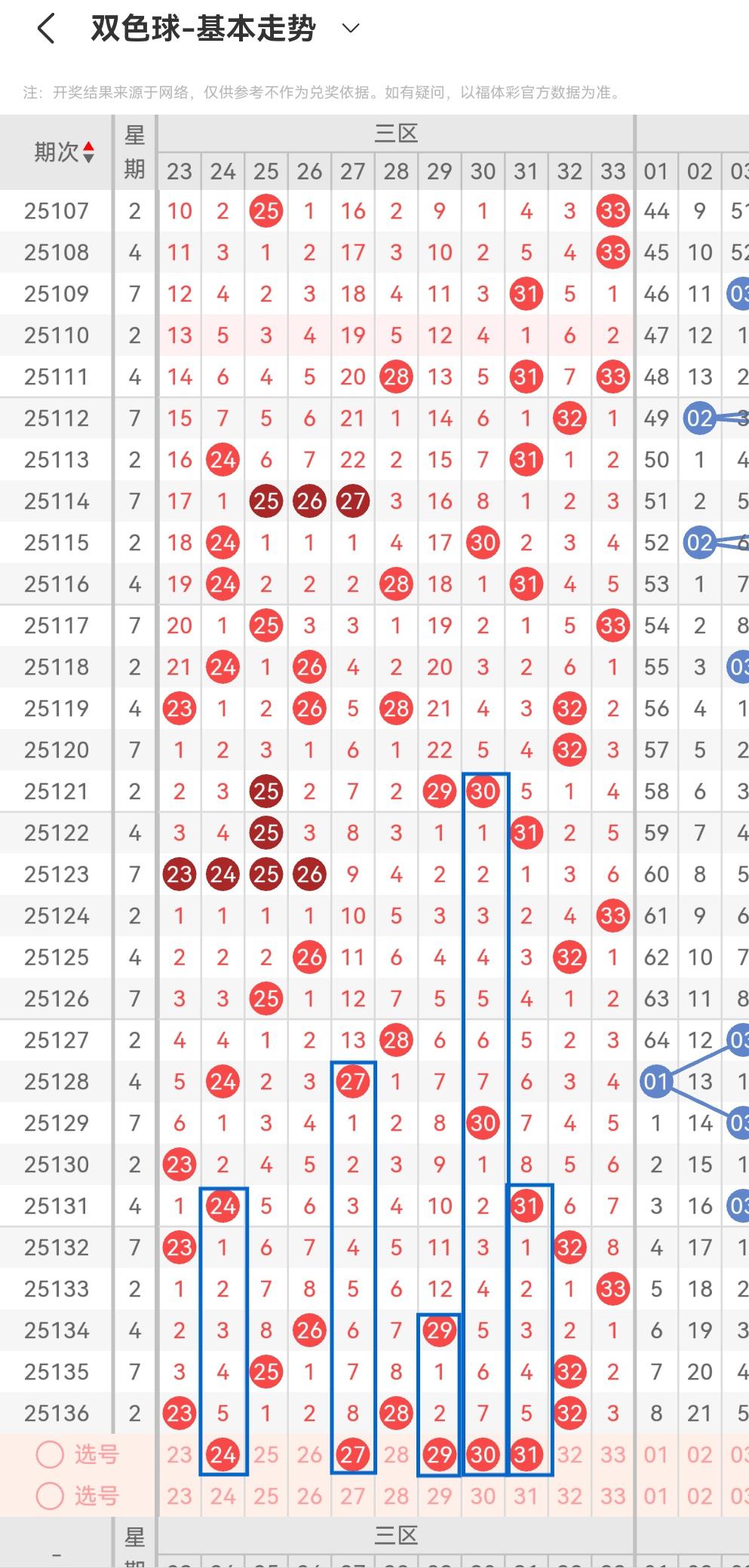Expand the 双色球-基本走势 chart type dropdown
This screenshot has width=749, height=1568.
pos(350,29)
